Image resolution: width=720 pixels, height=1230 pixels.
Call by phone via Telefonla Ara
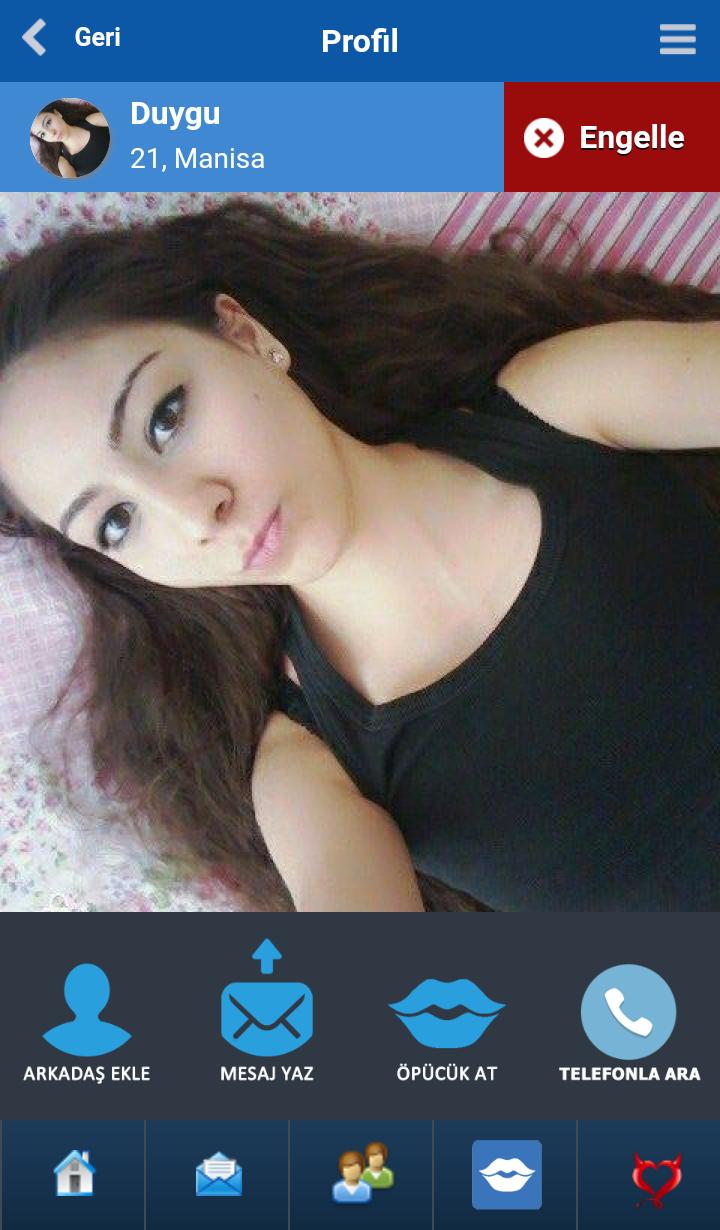pyautogui.click(x=629, y=1022)
